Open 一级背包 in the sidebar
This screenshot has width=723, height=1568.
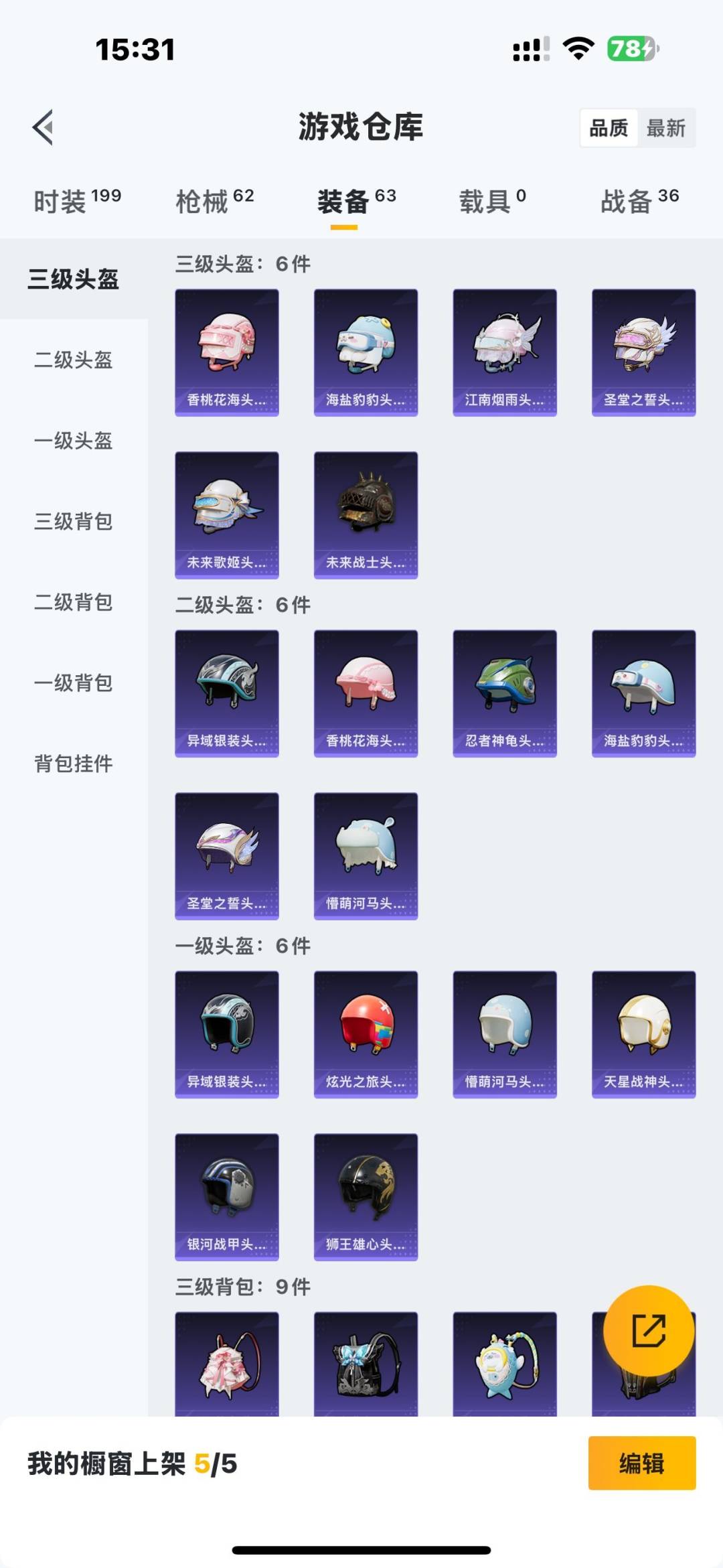click(x=74, y=683)
